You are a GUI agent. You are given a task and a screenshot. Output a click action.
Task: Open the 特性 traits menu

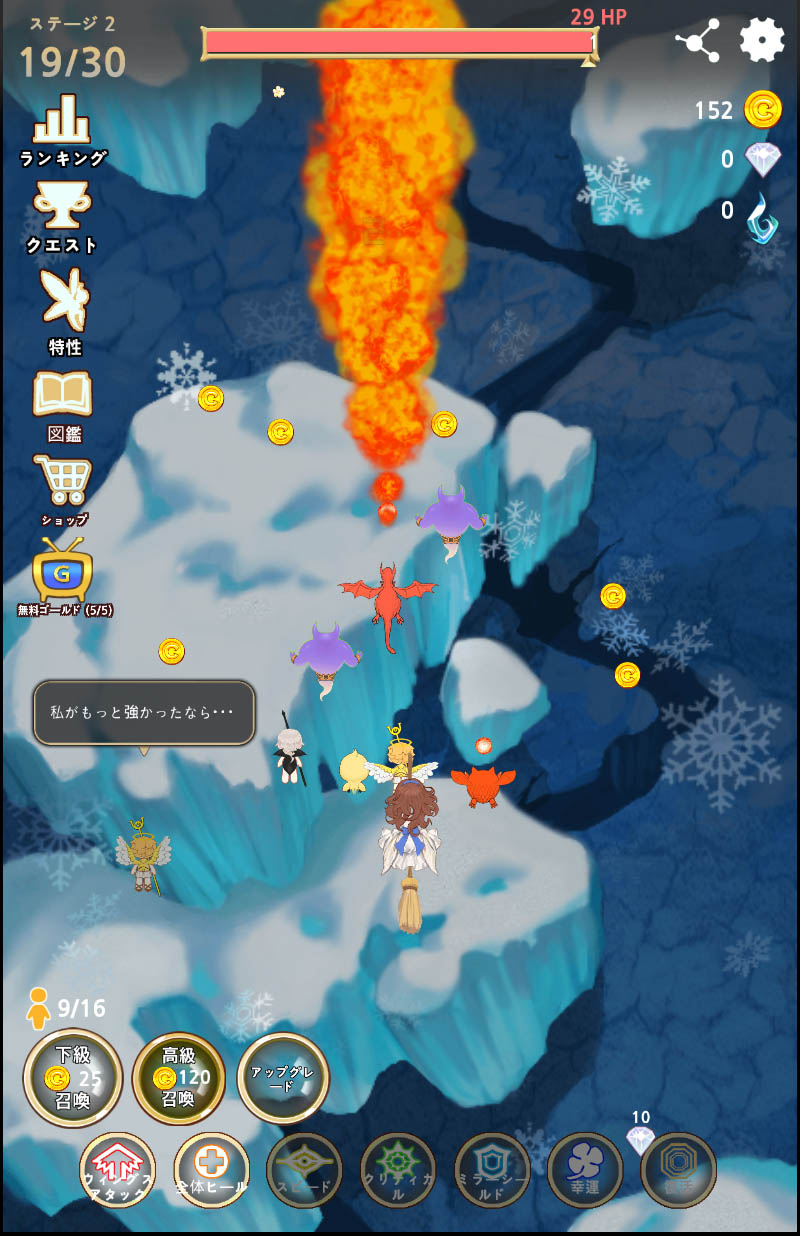pyautogui.click(x=64, y=311)
